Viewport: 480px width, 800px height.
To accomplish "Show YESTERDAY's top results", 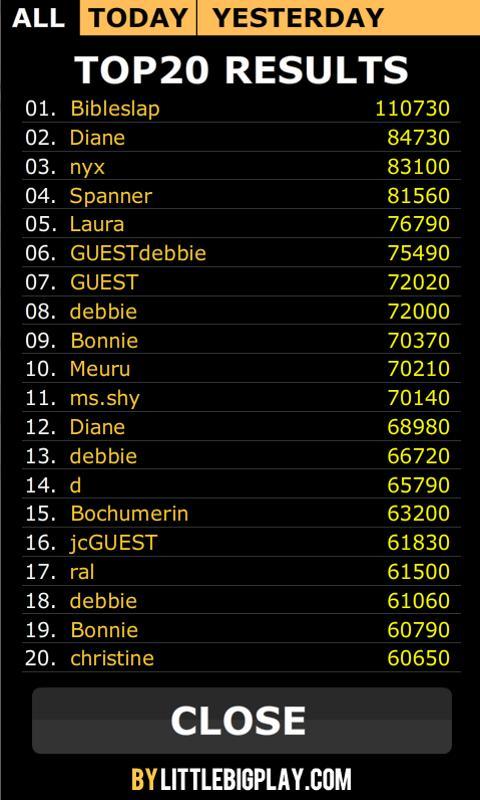I will (x=338, y=18).
